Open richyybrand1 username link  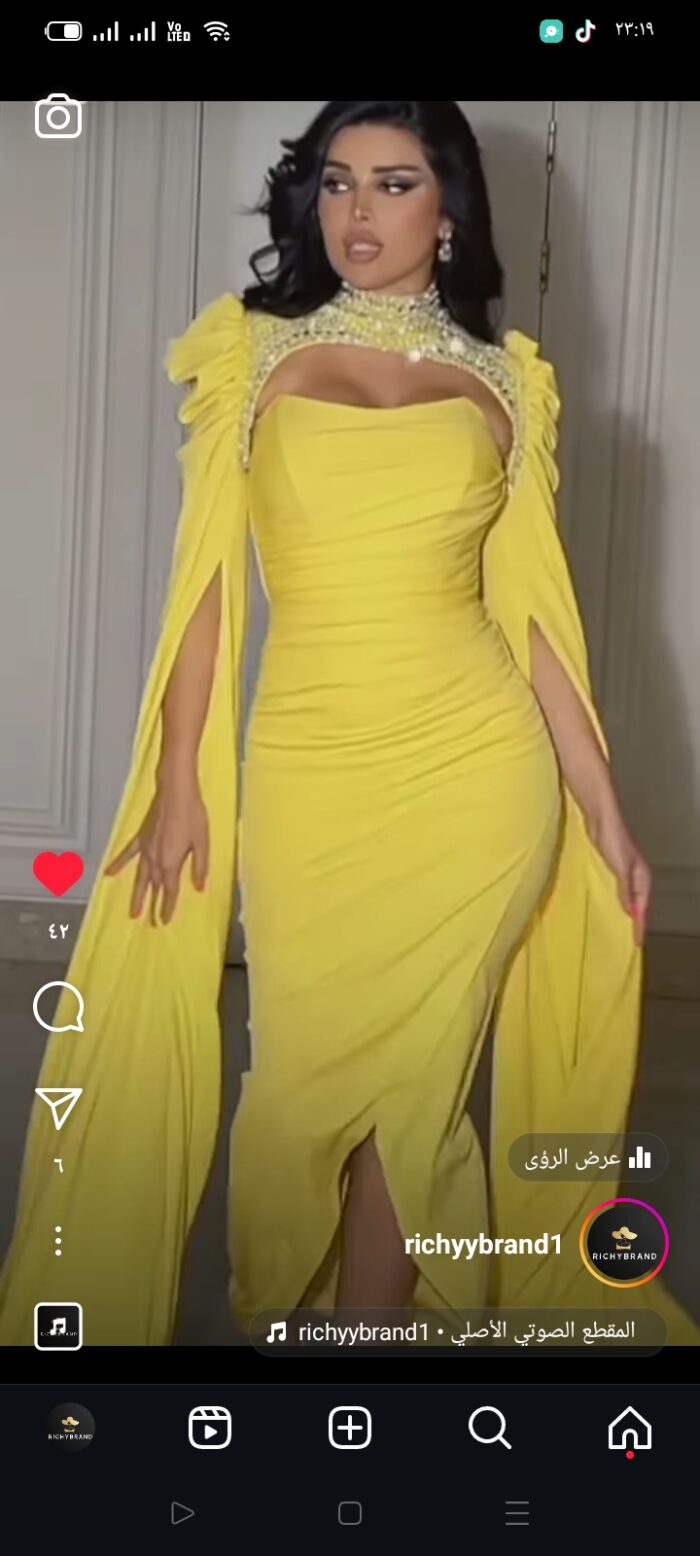click(483, 1244)
